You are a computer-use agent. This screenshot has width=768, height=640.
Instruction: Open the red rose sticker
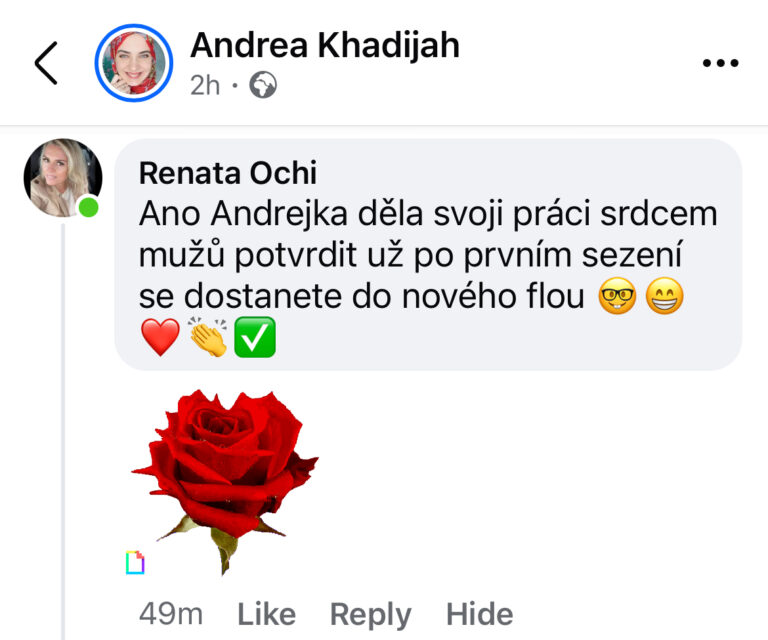coord(225,477)
